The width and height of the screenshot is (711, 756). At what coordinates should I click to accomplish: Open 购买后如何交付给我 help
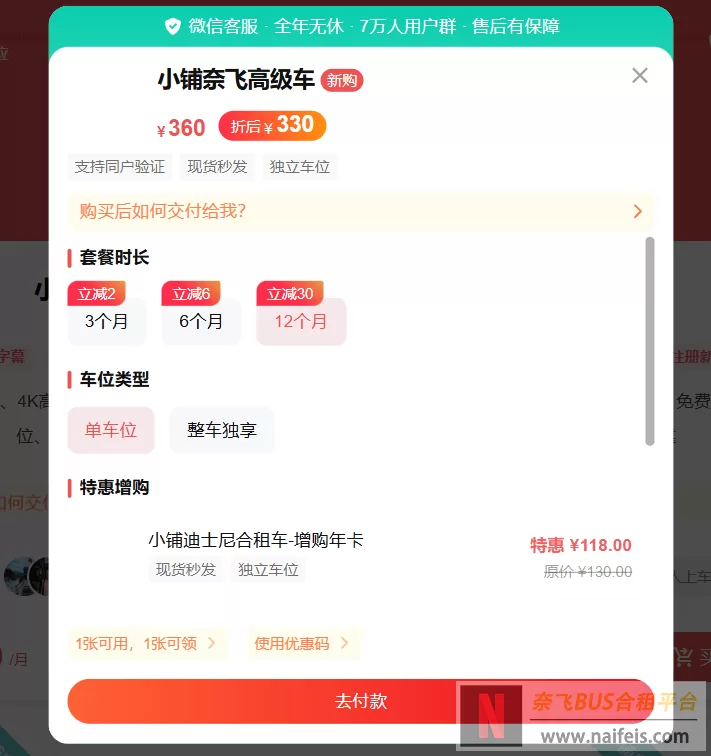click(360, 211)
